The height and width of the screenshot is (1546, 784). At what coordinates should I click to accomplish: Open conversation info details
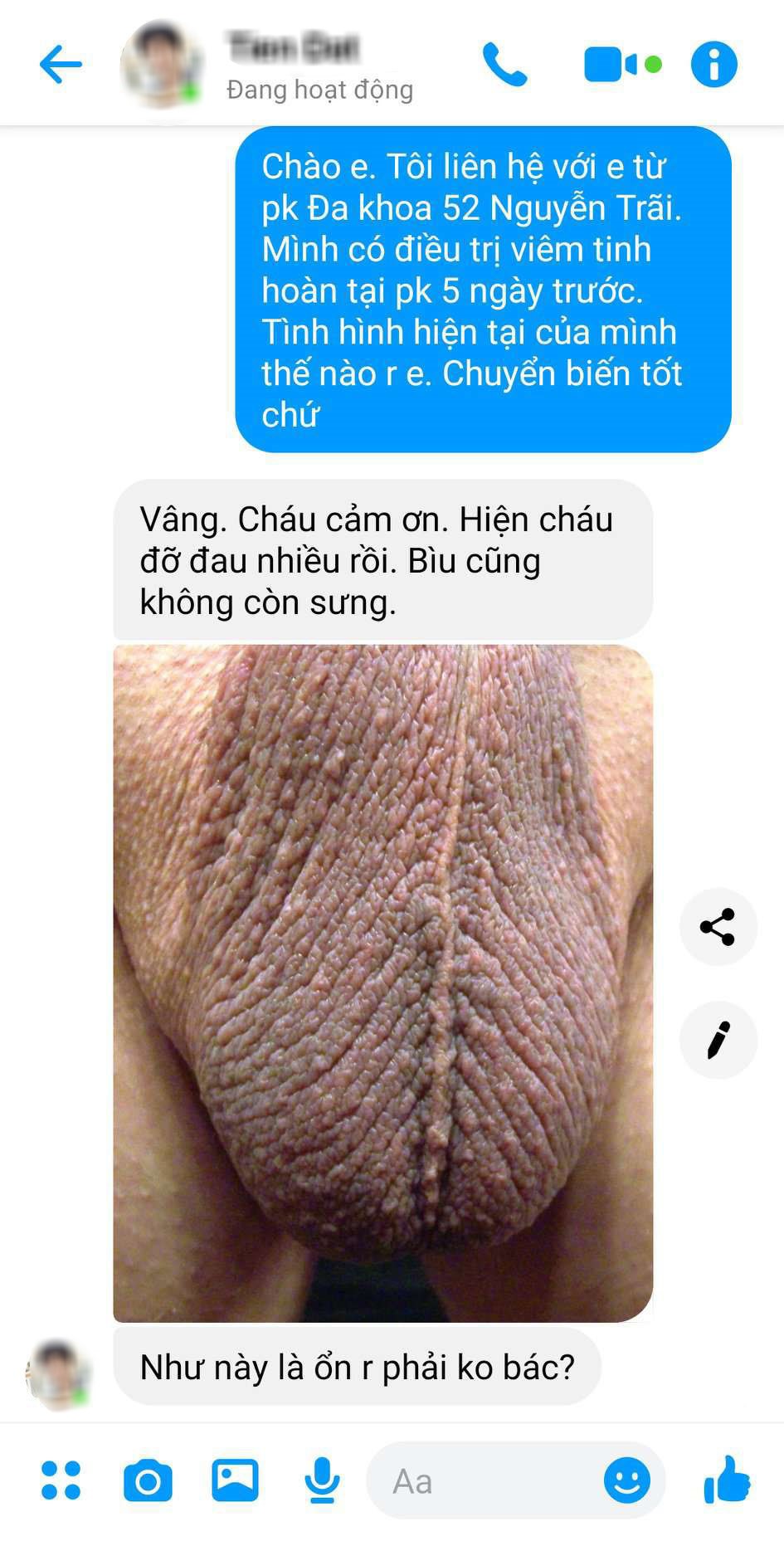pyautogui.click(x=713, y=65)
